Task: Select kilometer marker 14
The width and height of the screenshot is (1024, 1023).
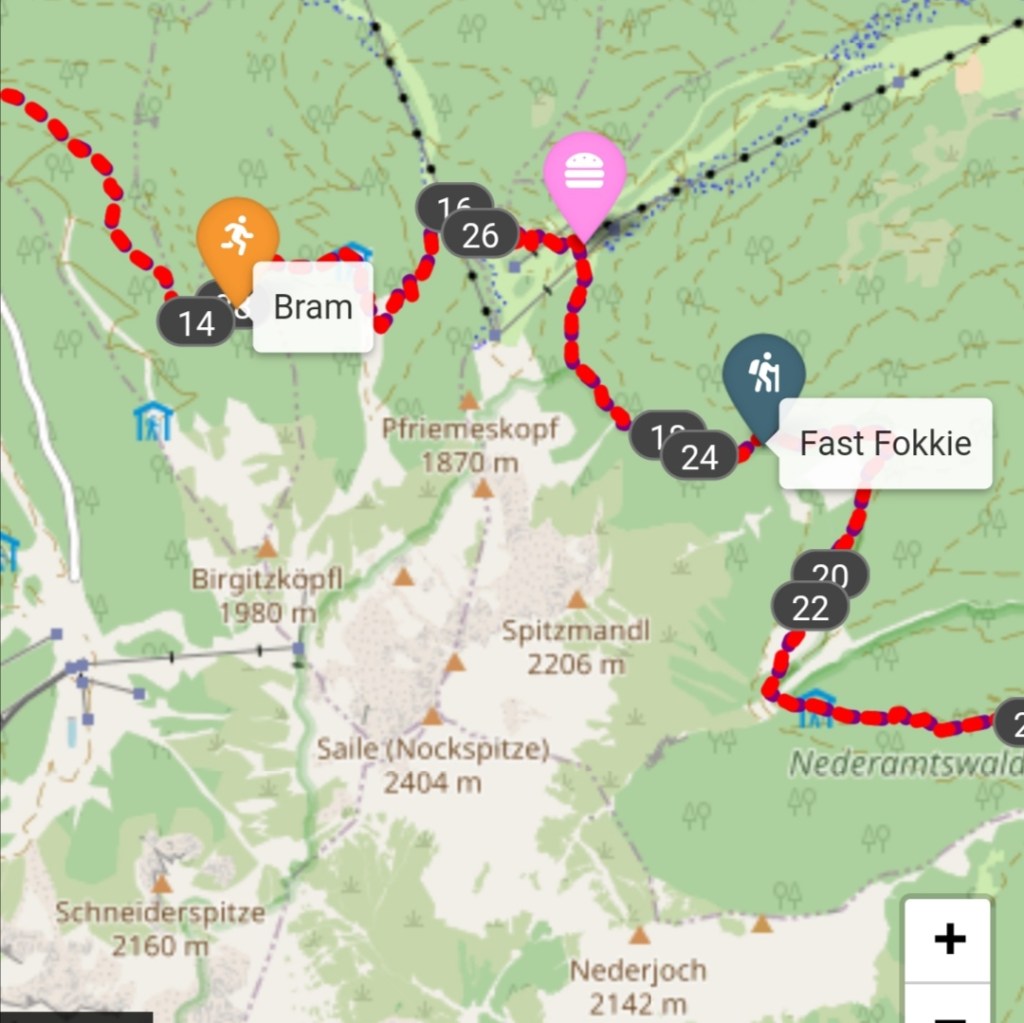Action: coord(196,324)
